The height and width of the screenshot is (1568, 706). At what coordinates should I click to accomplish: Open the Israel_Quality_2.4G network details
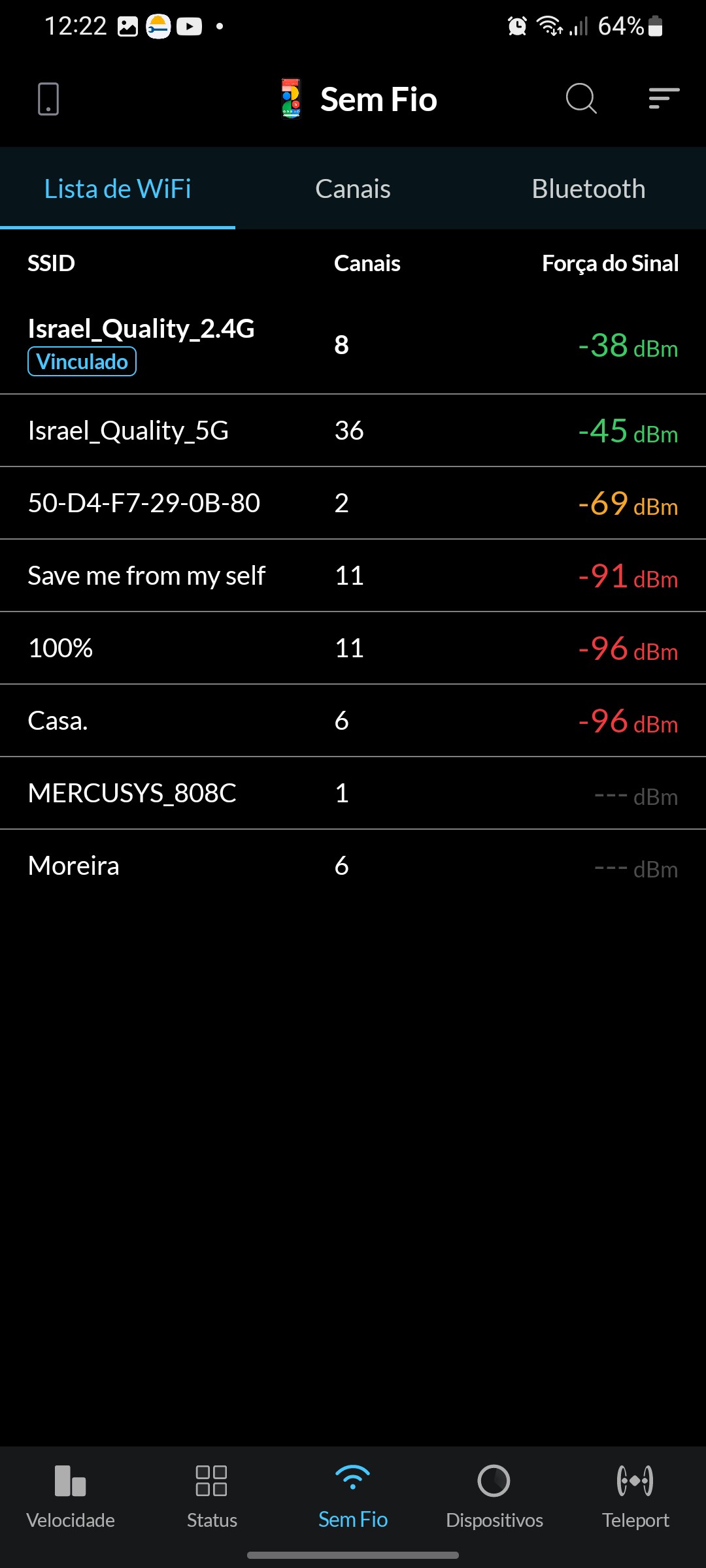(353, 344)
